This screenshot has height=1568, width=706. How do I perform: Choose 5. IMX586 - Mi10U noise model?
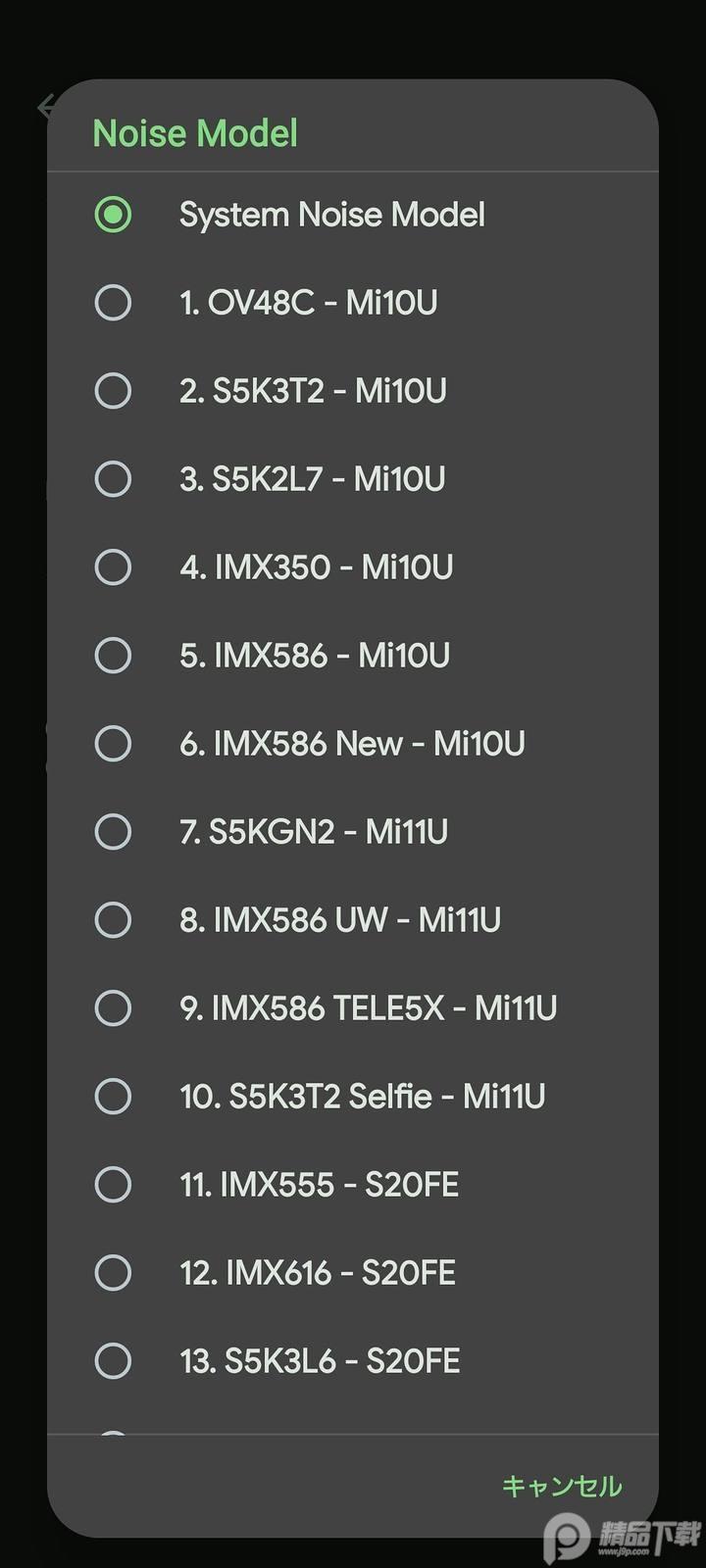tap(113, 656)
